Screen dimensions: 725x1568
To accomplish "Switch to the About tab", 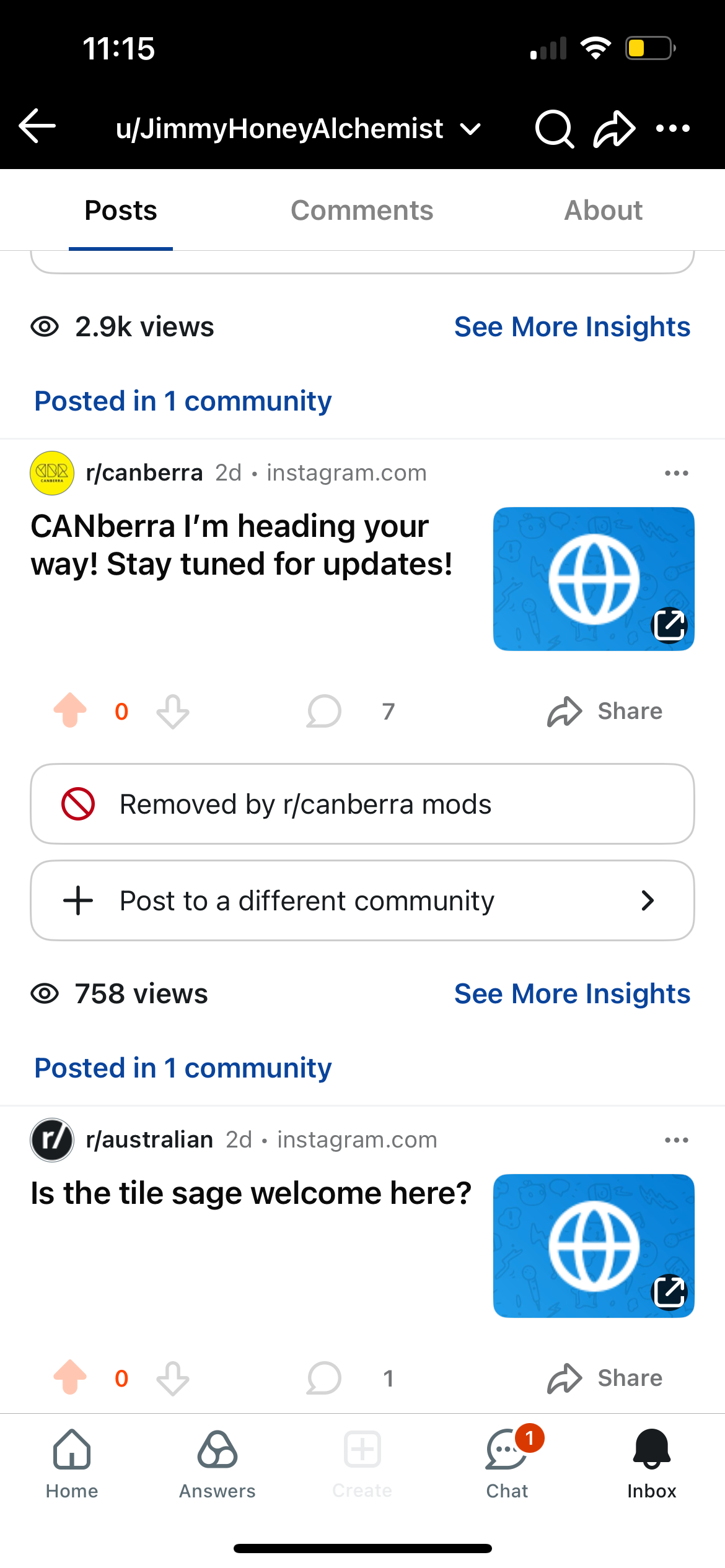I will click(x=603, y=211).
